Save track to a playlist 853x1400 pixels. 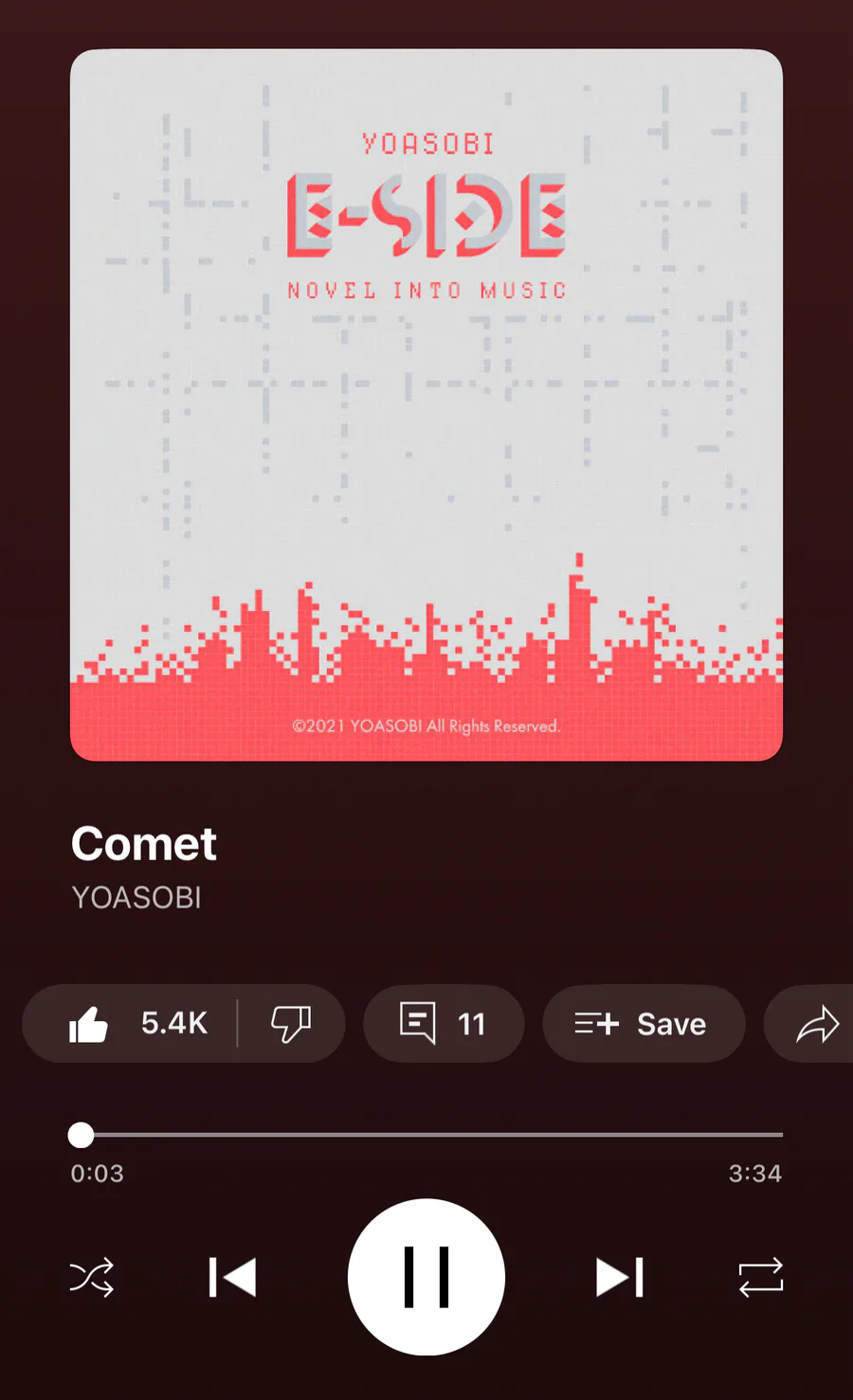644,1023
